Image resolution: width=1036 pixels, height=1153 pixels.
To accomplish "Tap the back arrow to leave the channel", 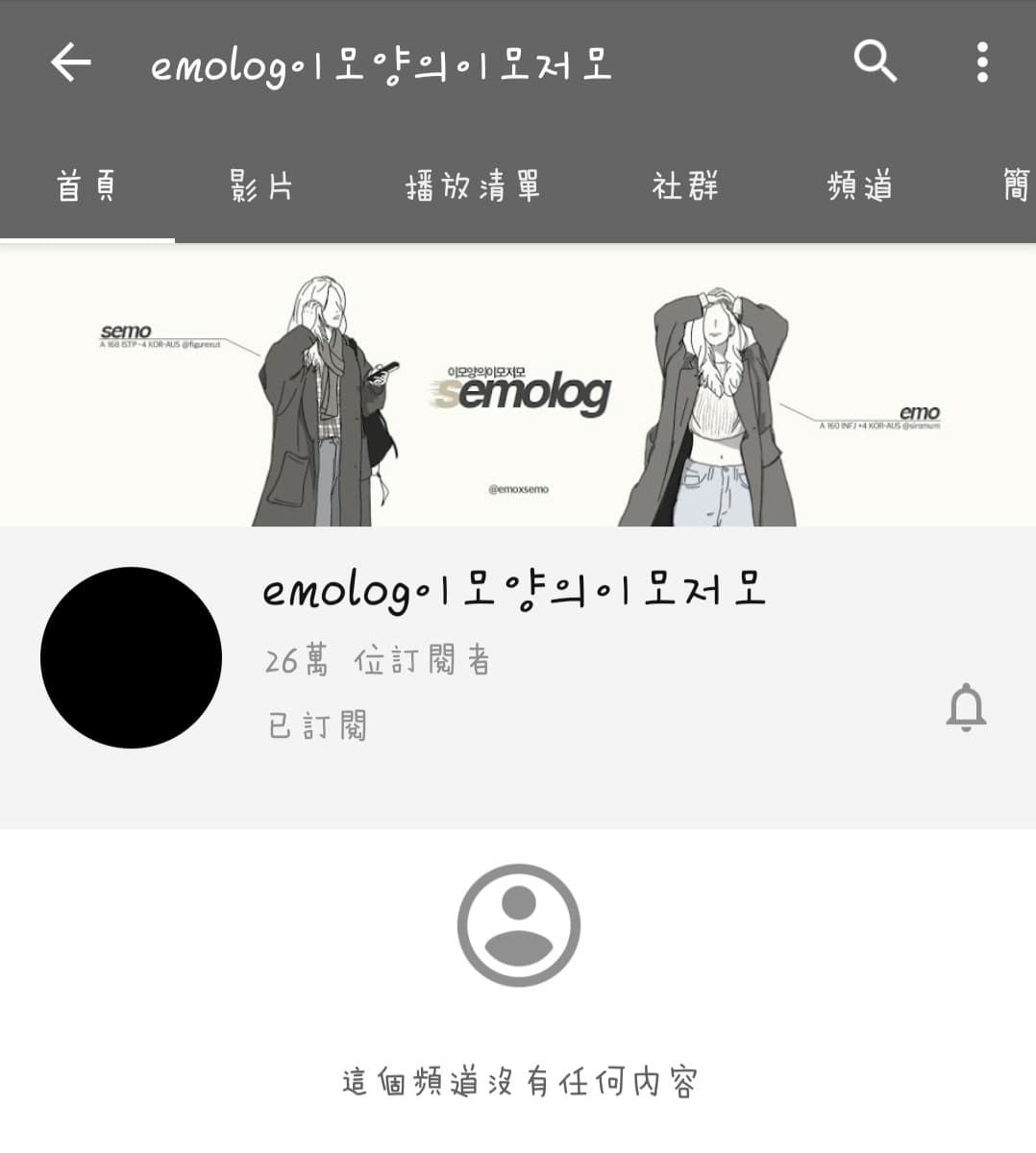I will (69, 61).
